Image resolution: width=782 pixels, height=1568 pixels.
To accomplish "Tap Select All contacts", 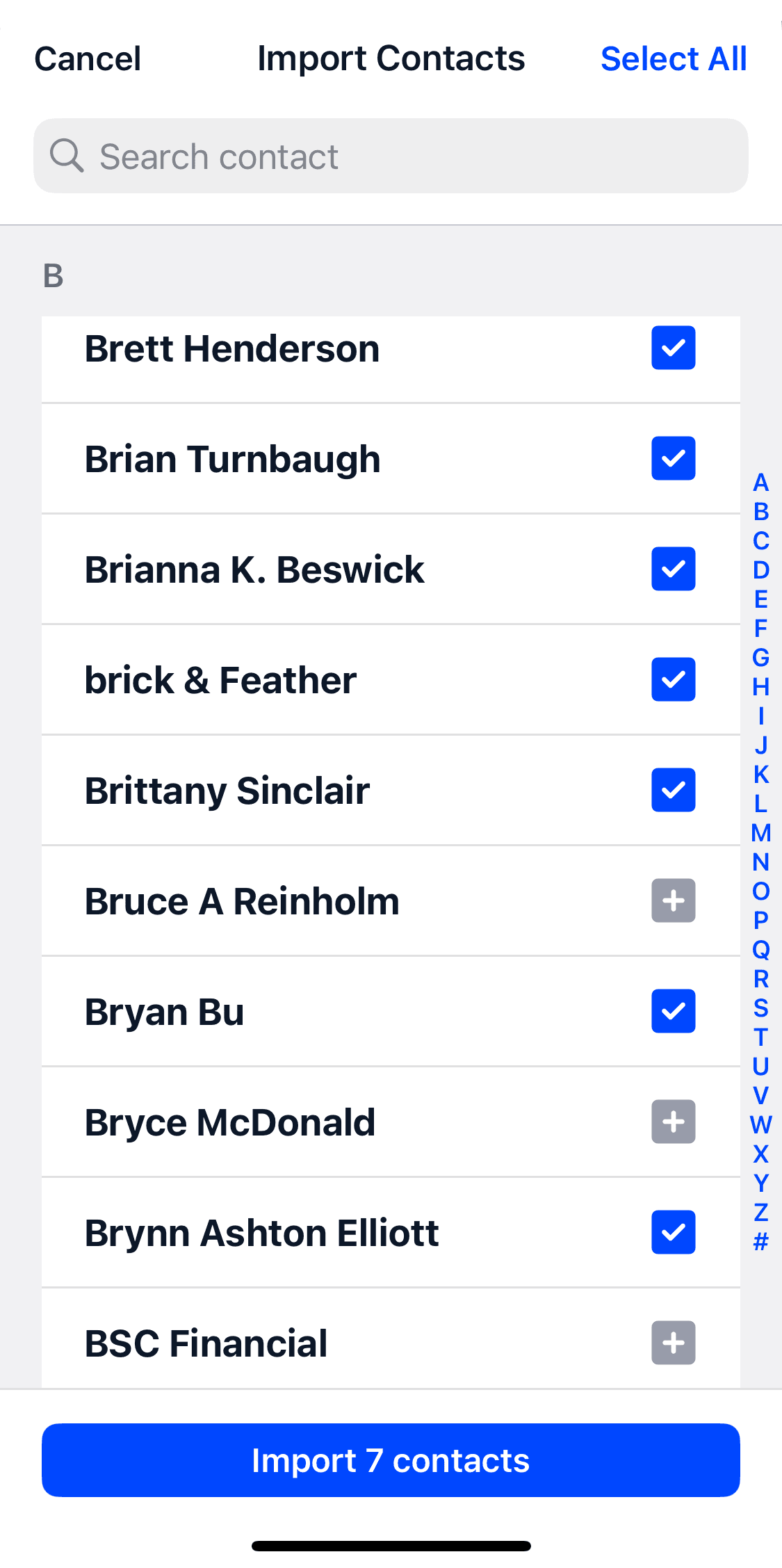I will pos(673,58).
